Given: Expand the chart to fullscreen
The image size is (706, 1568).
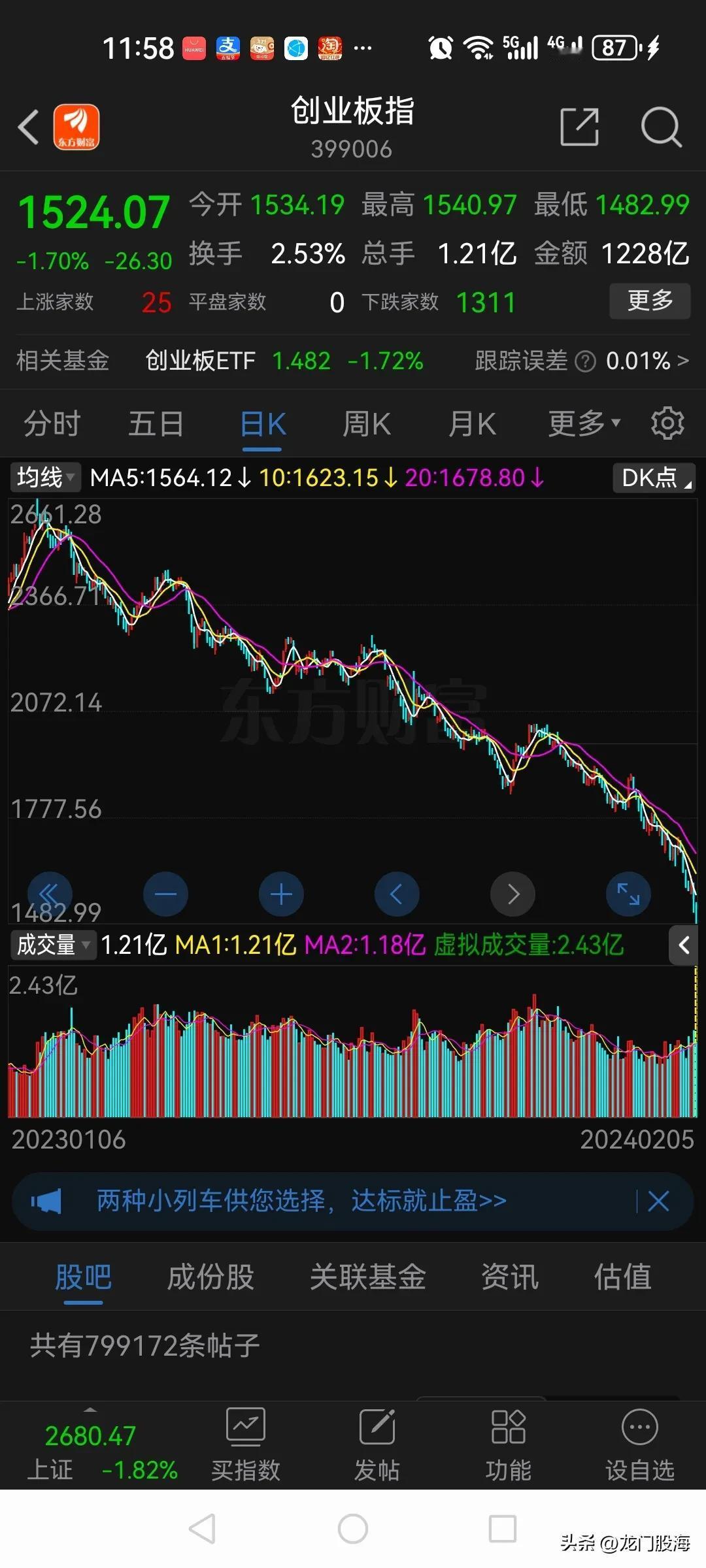Looking at the screenshot, I should [628, 894].
